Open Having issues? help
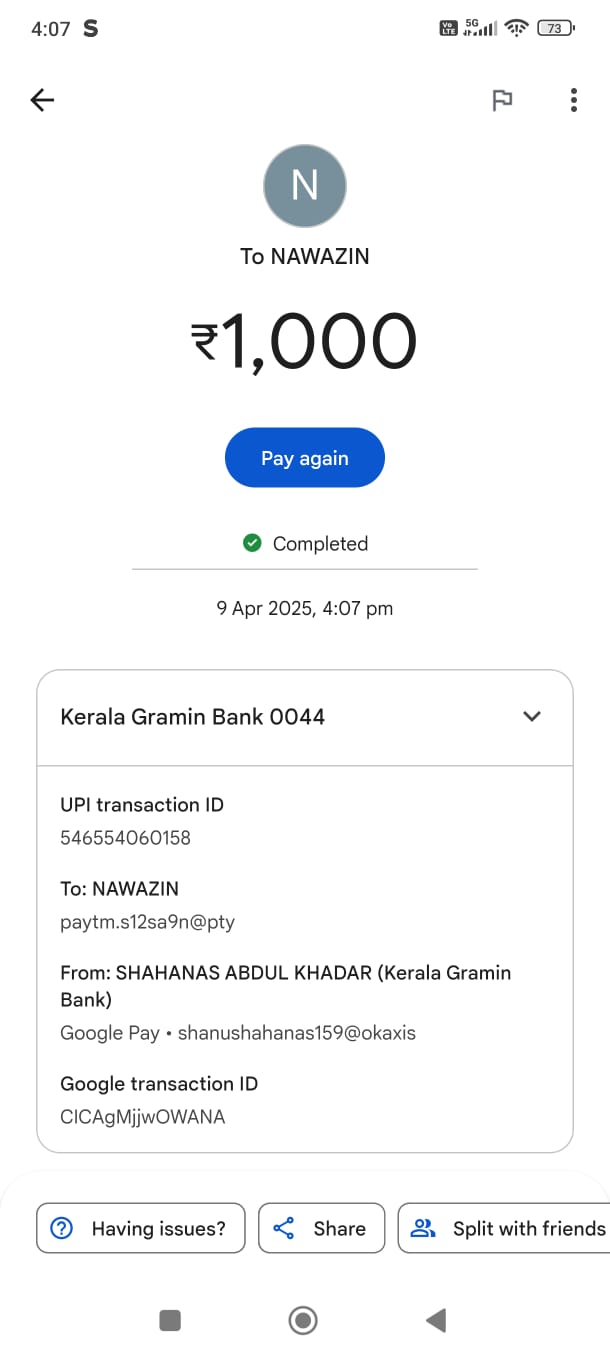The width and height of the screenshot is (610, 1356). (x=141, y=1228)
